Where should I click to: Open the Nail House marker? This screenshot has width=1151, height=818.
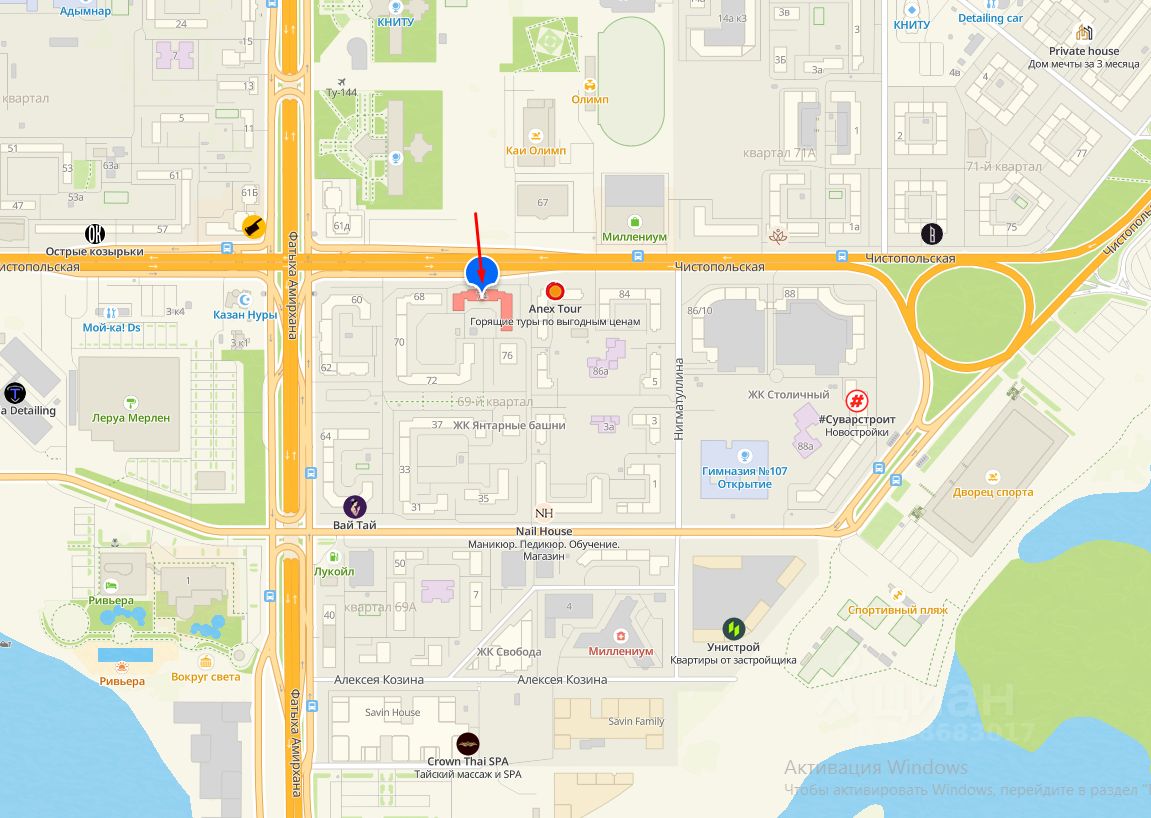tap(544, 514)
